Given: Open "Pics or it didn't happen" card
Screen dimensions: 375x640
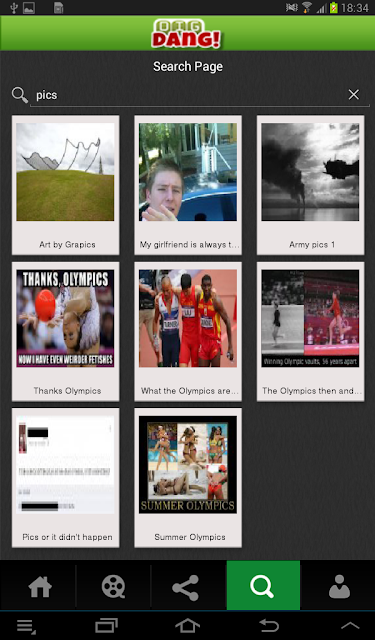Looking at the screenshot, I should [66, 478].
